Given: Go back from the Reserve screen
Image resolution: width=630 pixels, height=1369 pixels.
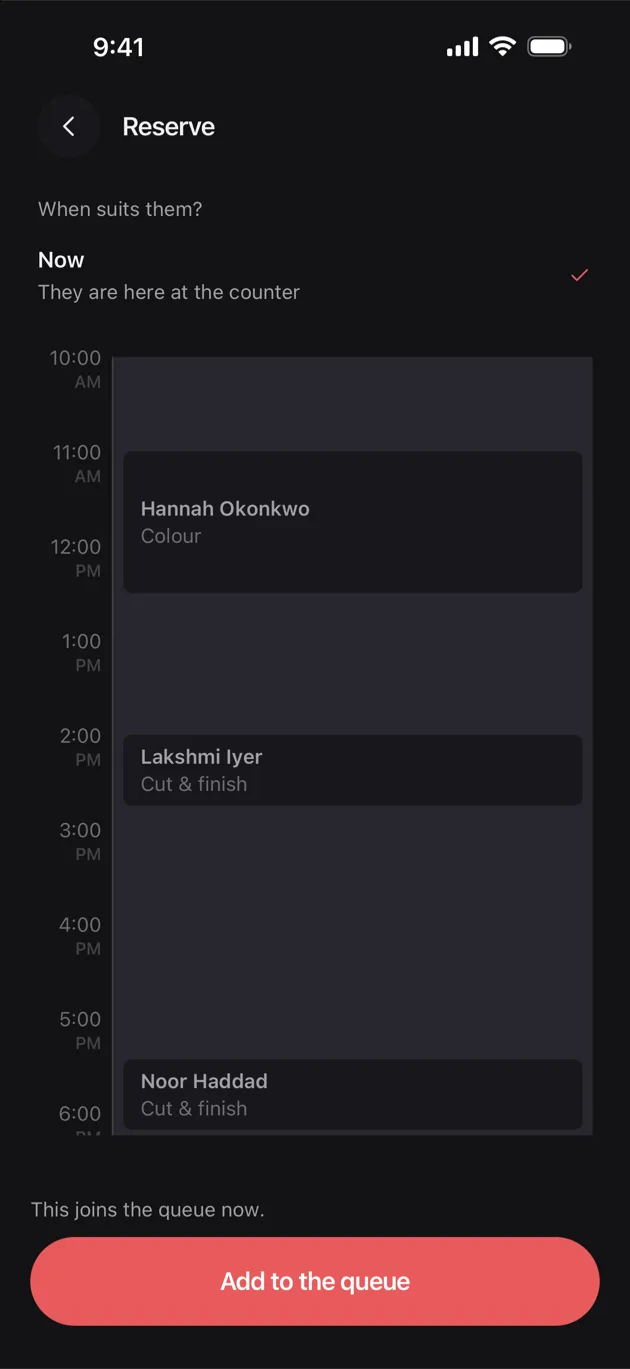Looking at the screenshot, I should 68,127.
